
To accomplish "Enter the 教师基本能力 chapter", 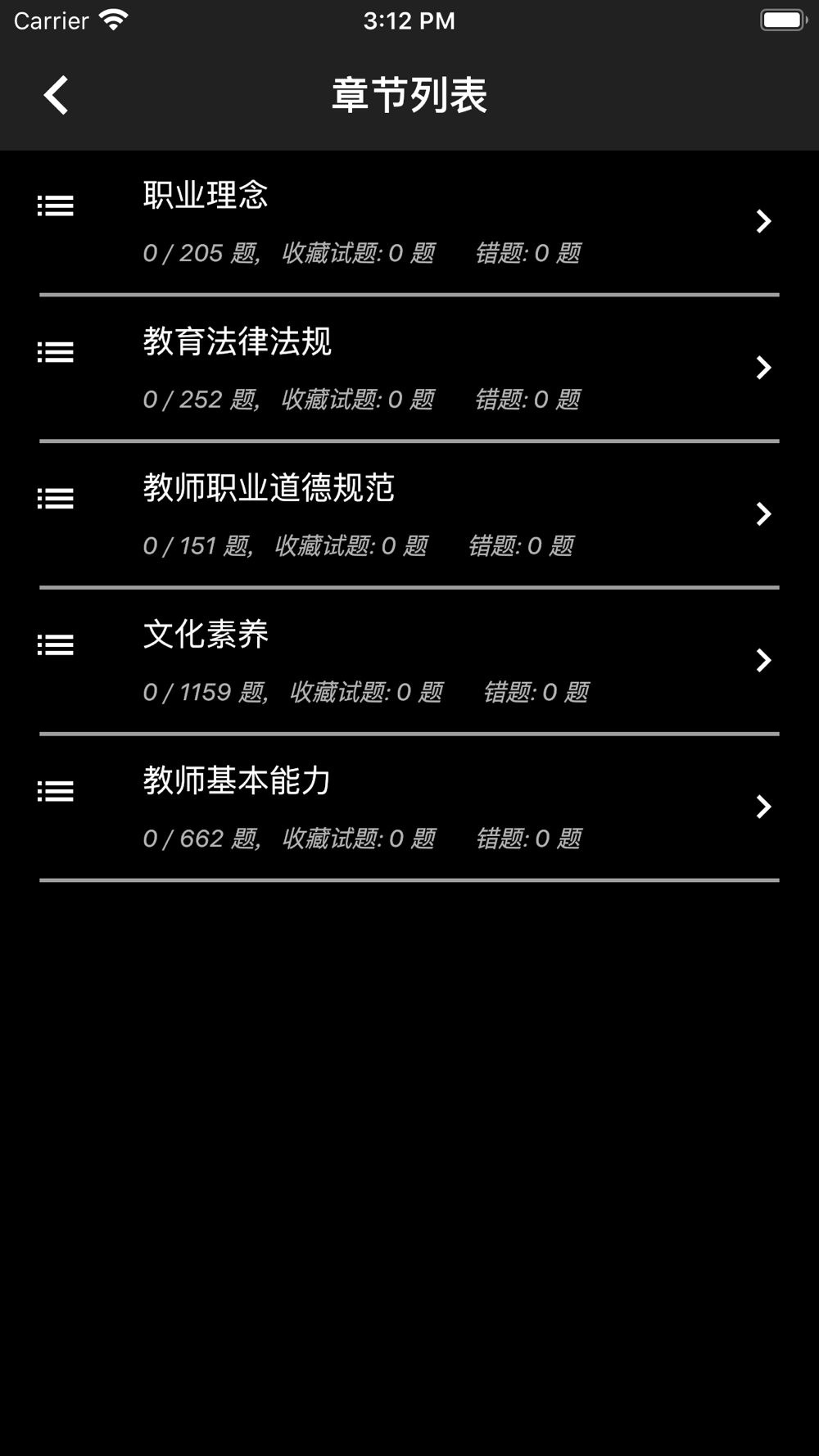I will 409,807.
